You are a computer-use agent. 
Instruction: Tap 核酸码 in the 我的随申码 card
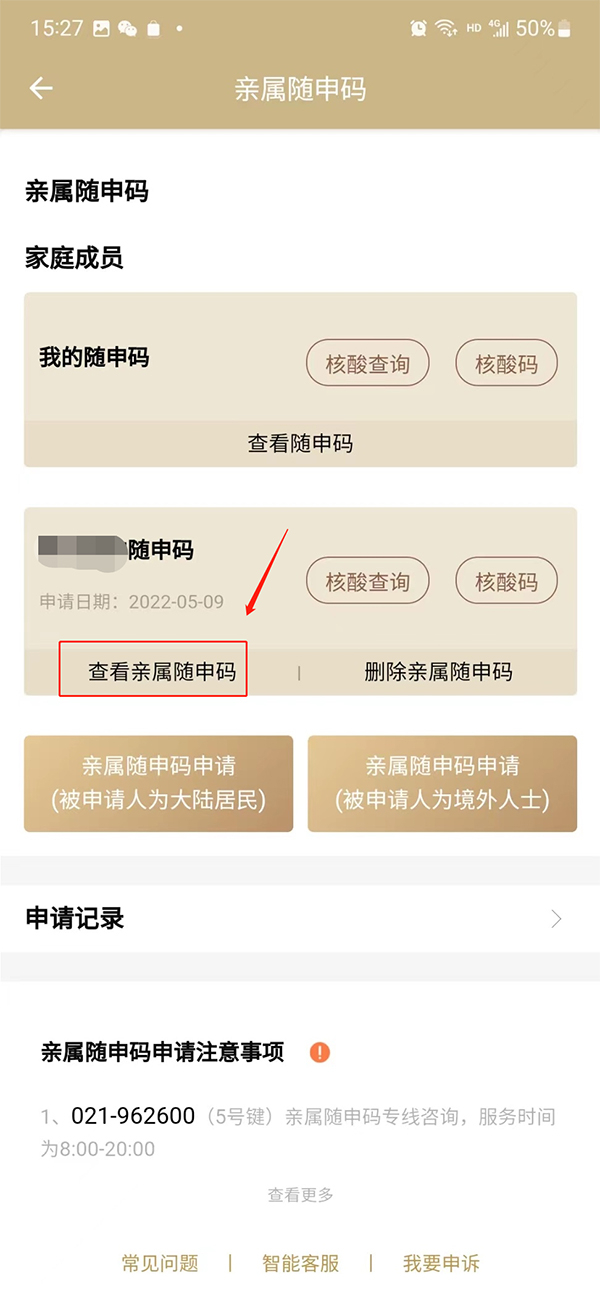[506, 364]
